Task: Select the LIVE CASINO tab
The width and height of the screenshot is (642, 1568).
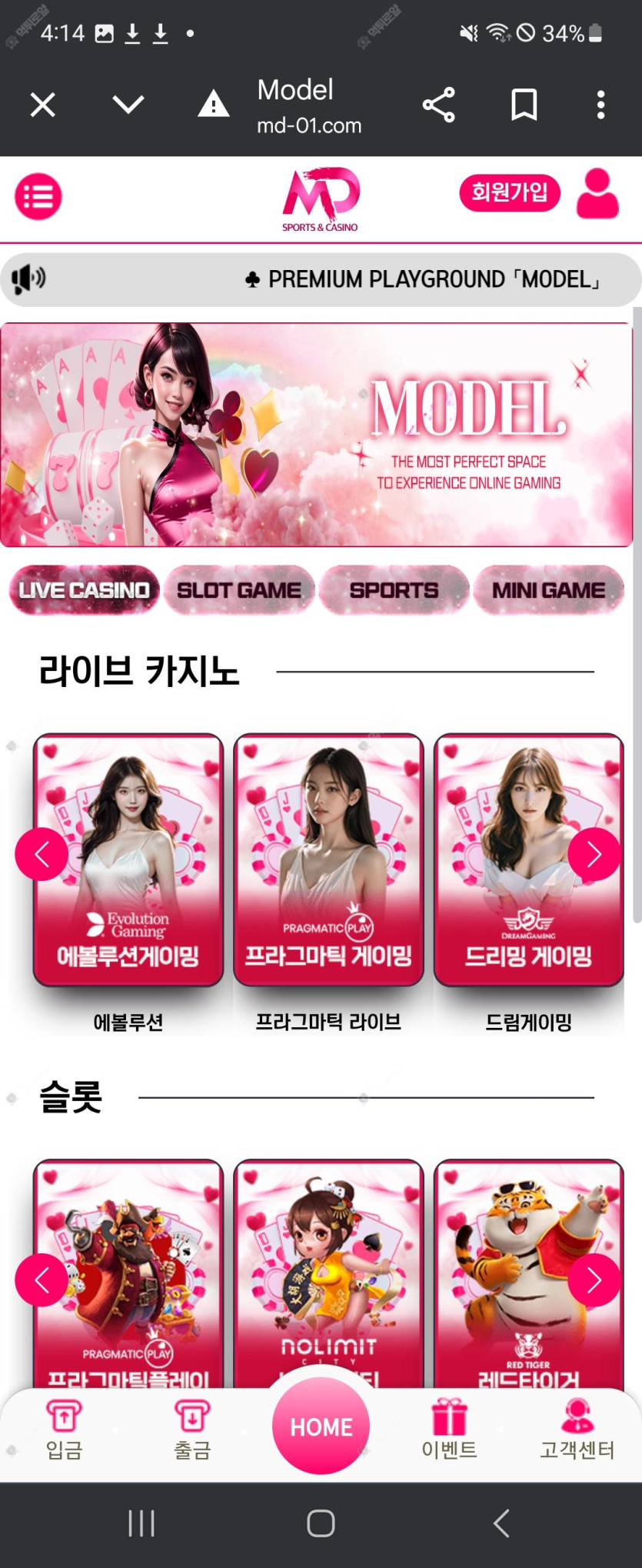Action: pyautogui.click(x=85, y=590)
